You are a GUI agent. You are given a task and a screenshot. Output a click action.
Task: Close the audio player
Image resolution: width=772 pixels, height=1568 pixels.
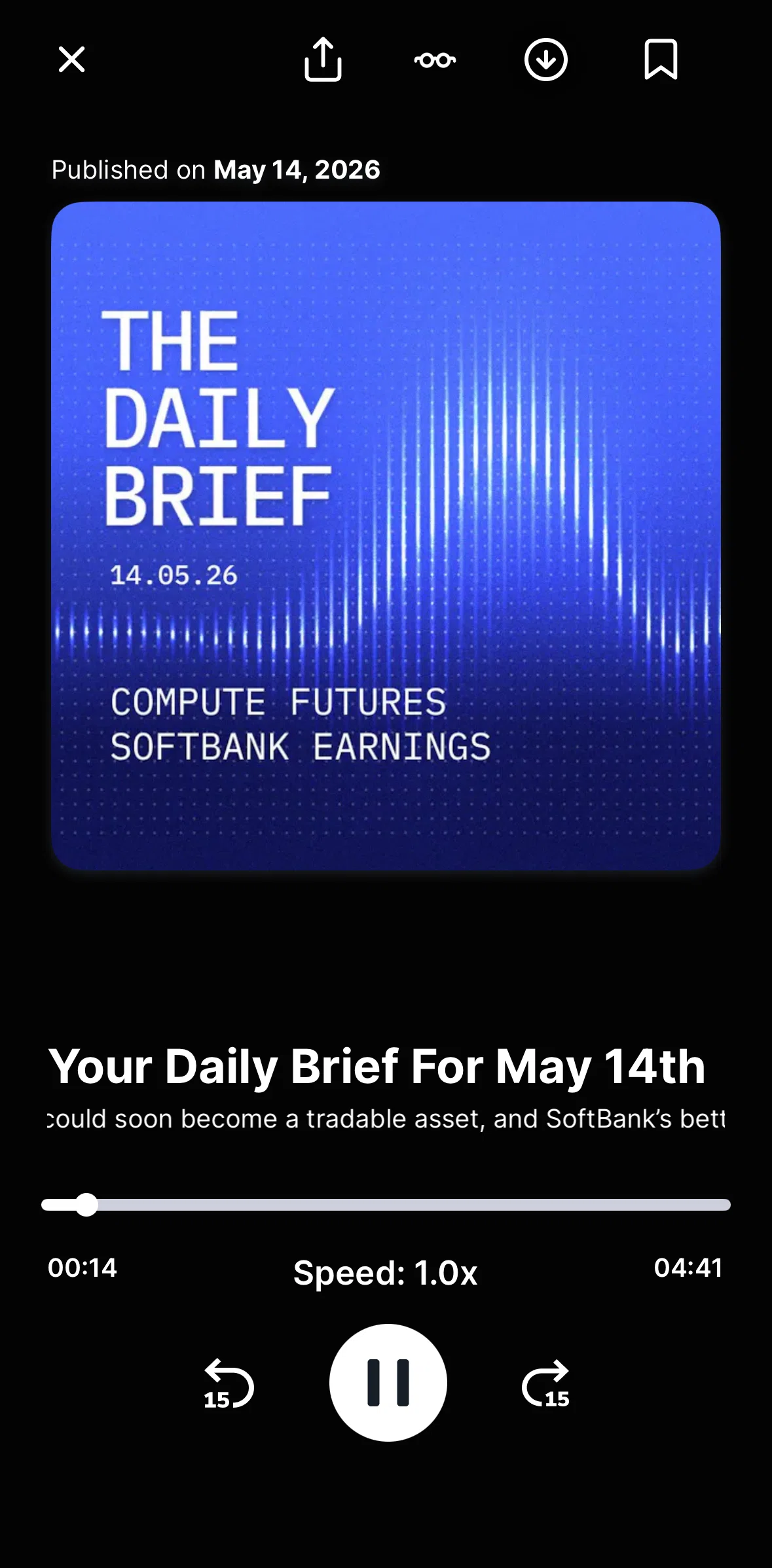coord(71,60)
